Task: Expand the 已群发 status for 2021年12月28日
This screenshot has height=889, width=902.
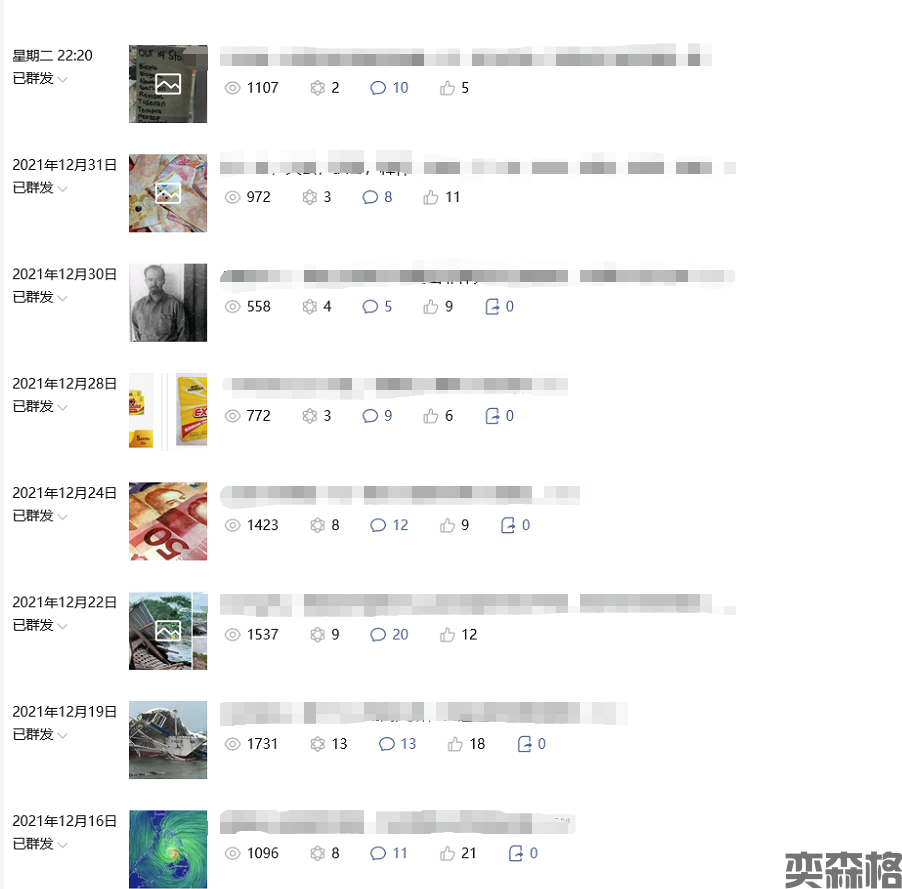Action: (x=40, y=407)
